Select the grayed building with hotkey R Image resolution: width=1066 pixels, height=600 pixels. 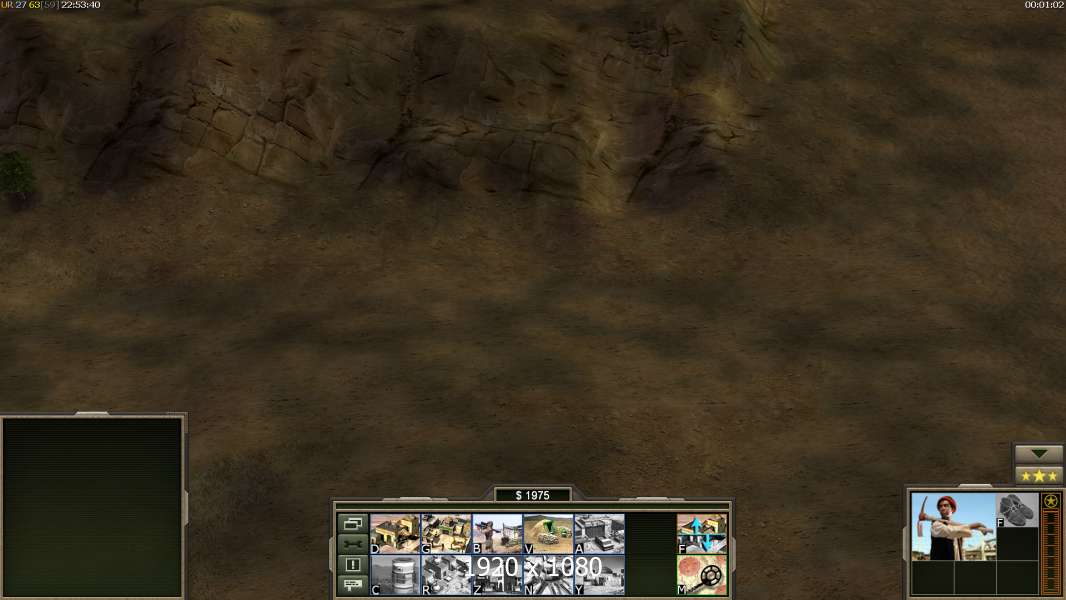(446, 575)
